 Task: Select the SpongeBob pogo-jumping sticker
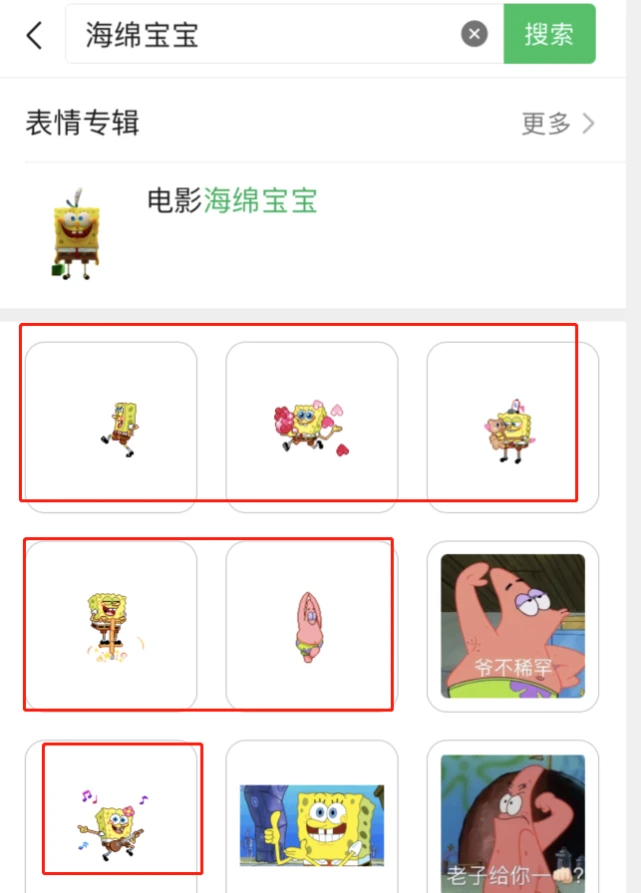pos(111,626)
